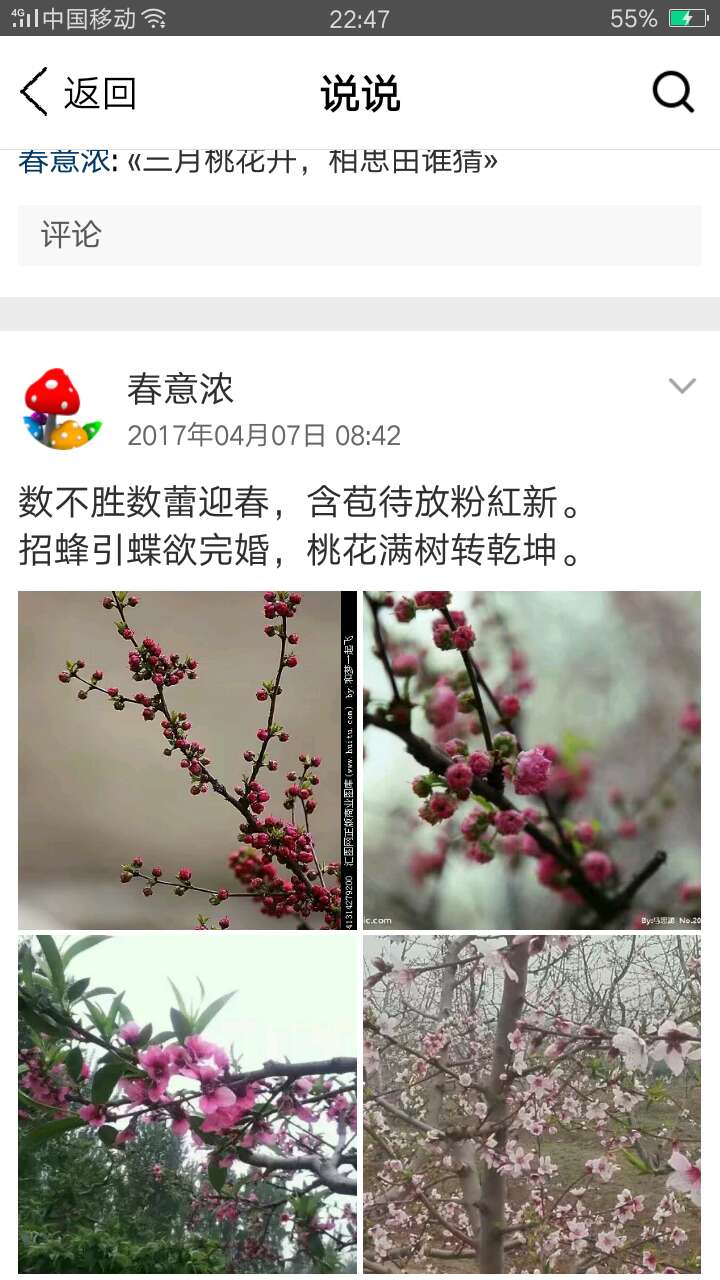View the close-up pink buds photo
Viewport: 720px width, 1280px height.
click(532, 760)
